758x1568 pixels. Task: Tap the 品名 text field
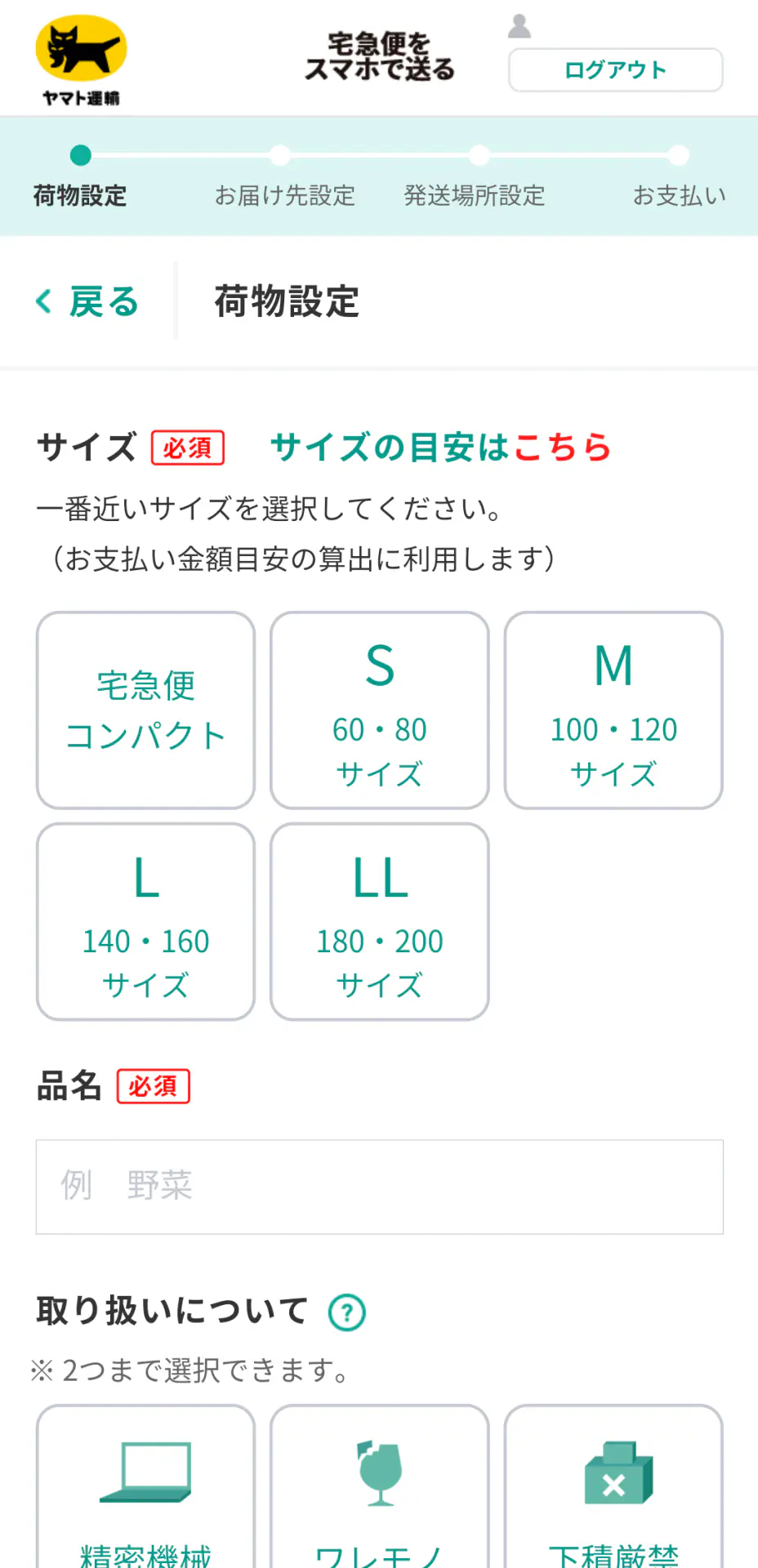380,1187
